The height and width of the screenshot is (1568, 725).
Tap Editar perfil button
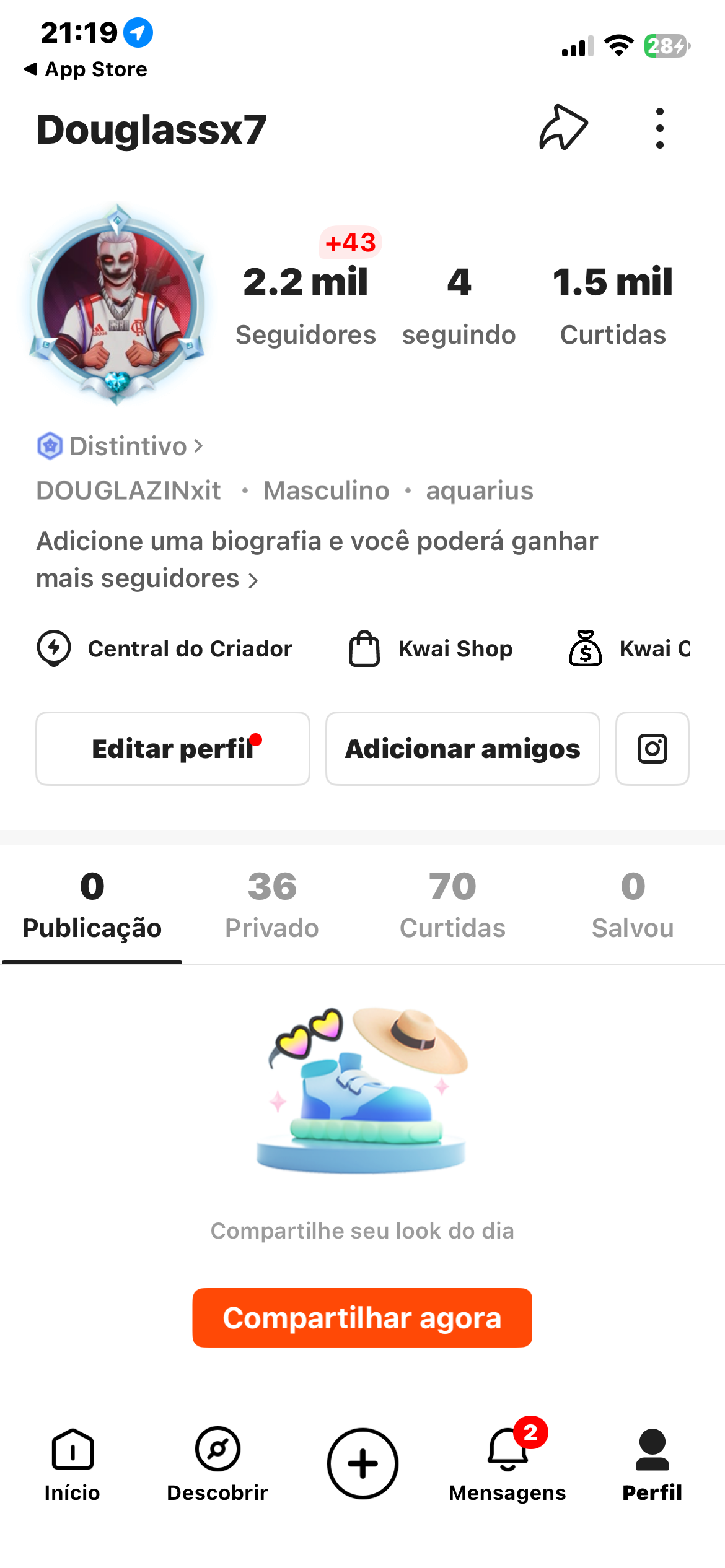pyautogui.click(x=173, y=749)
